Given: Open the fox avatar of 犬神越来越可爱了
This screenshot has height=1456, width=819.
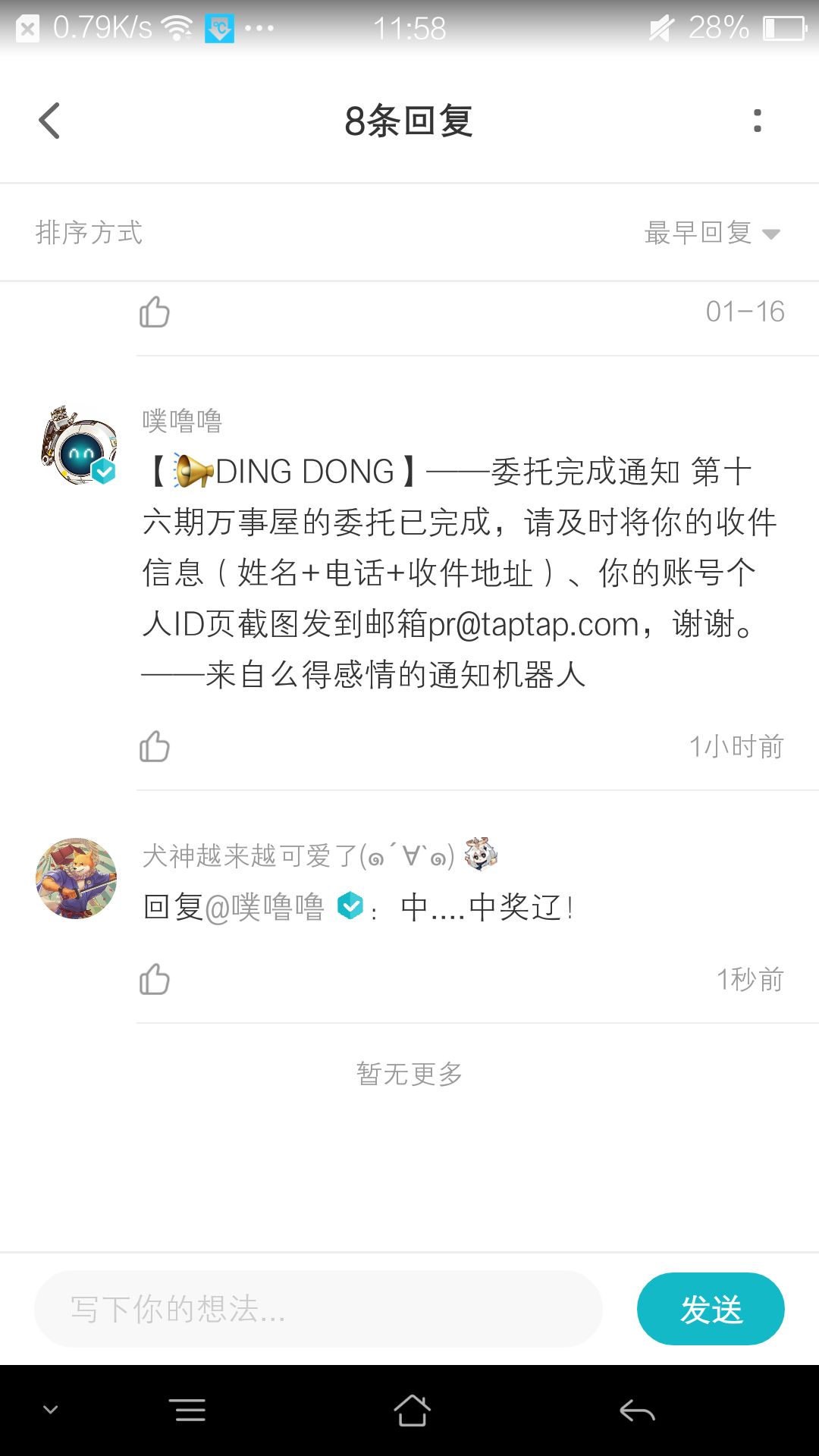Looking at the screenshot, I should coord(77,878).
